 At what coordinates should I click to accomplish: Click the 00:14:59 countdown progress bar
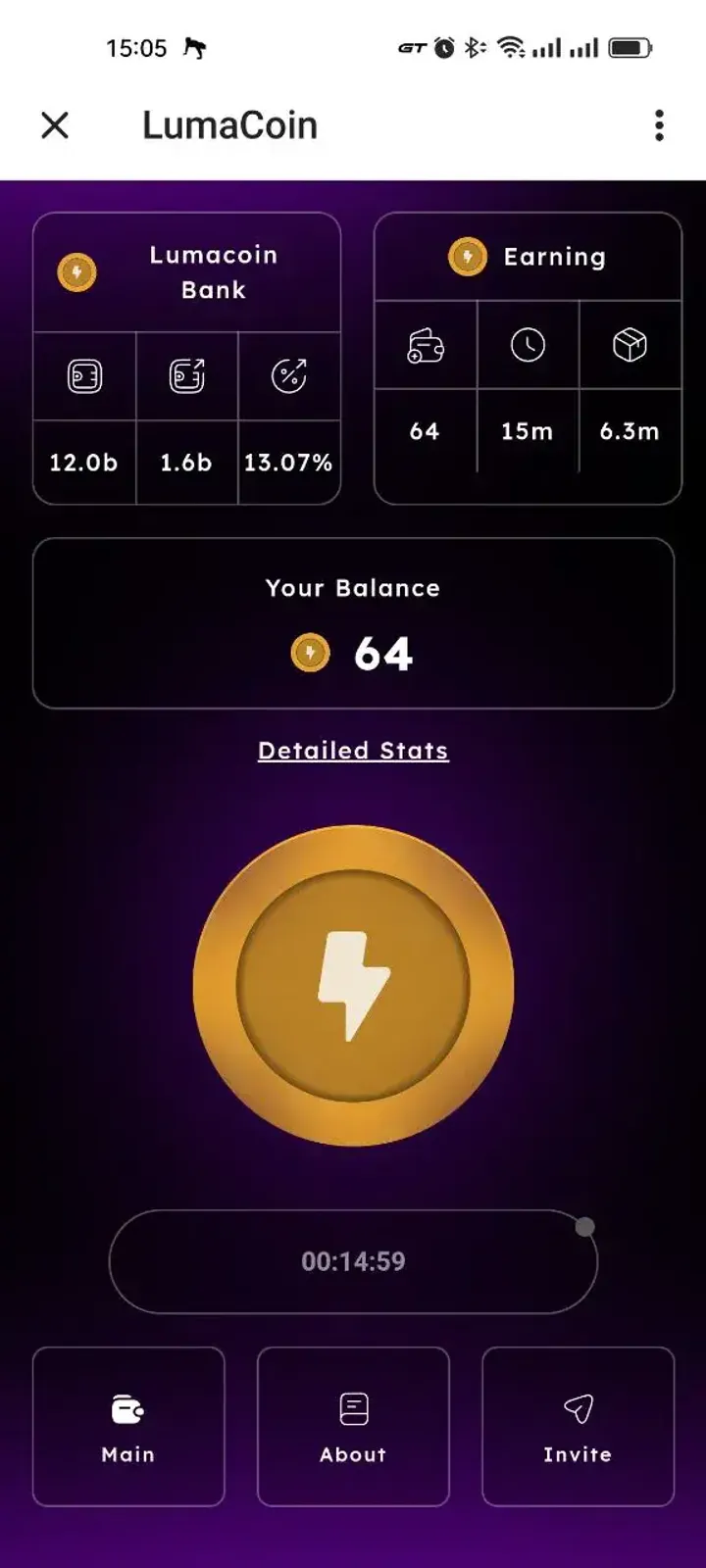[x=353, y=1262]
